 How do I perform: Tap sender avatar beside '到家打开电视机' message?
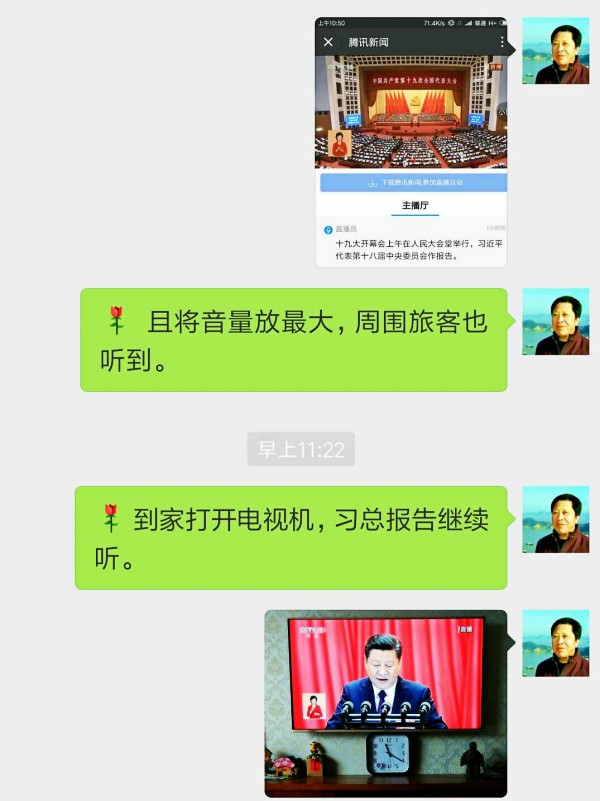(x=555, y=520)
